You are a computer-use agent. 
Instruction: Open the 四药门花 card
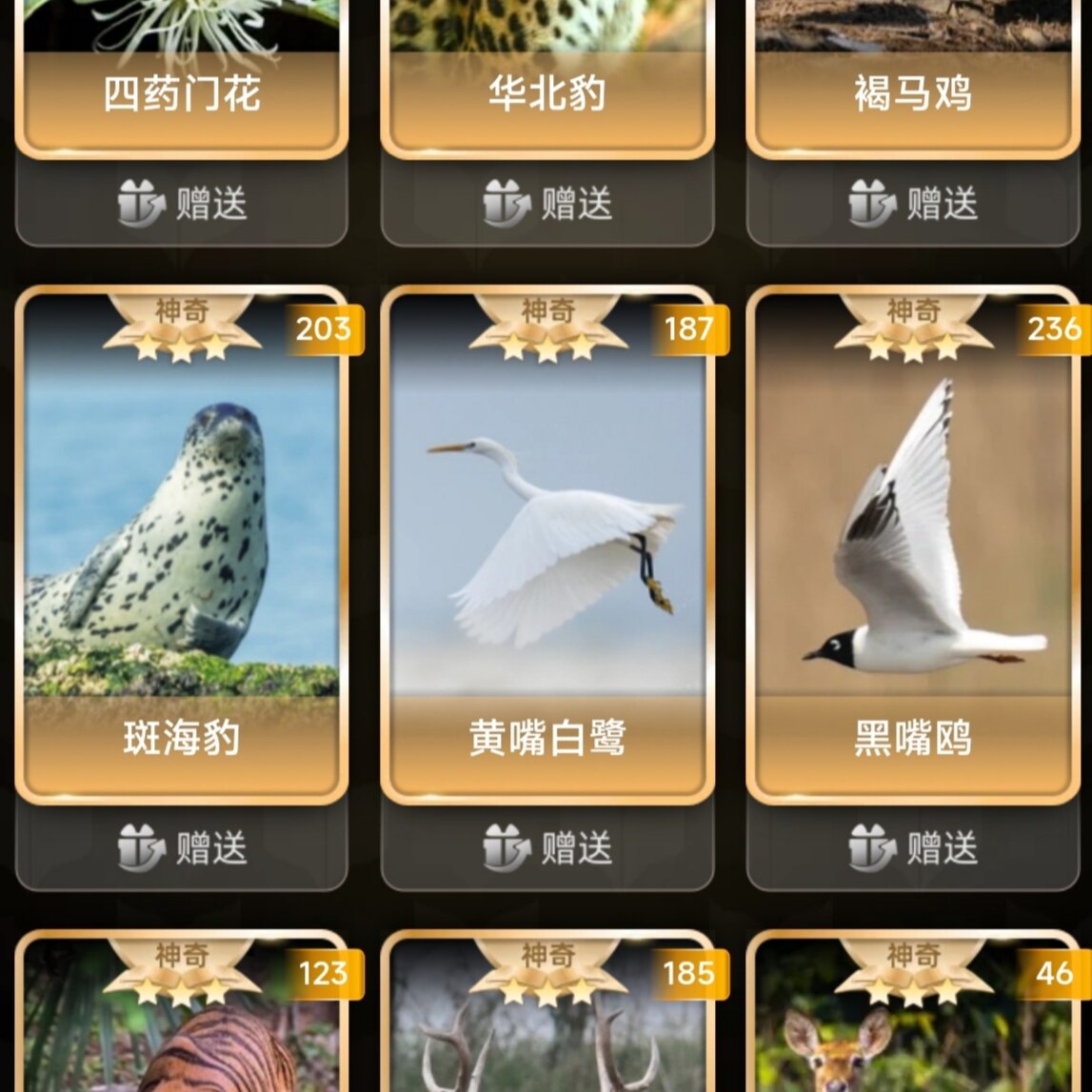coord(181,76)
